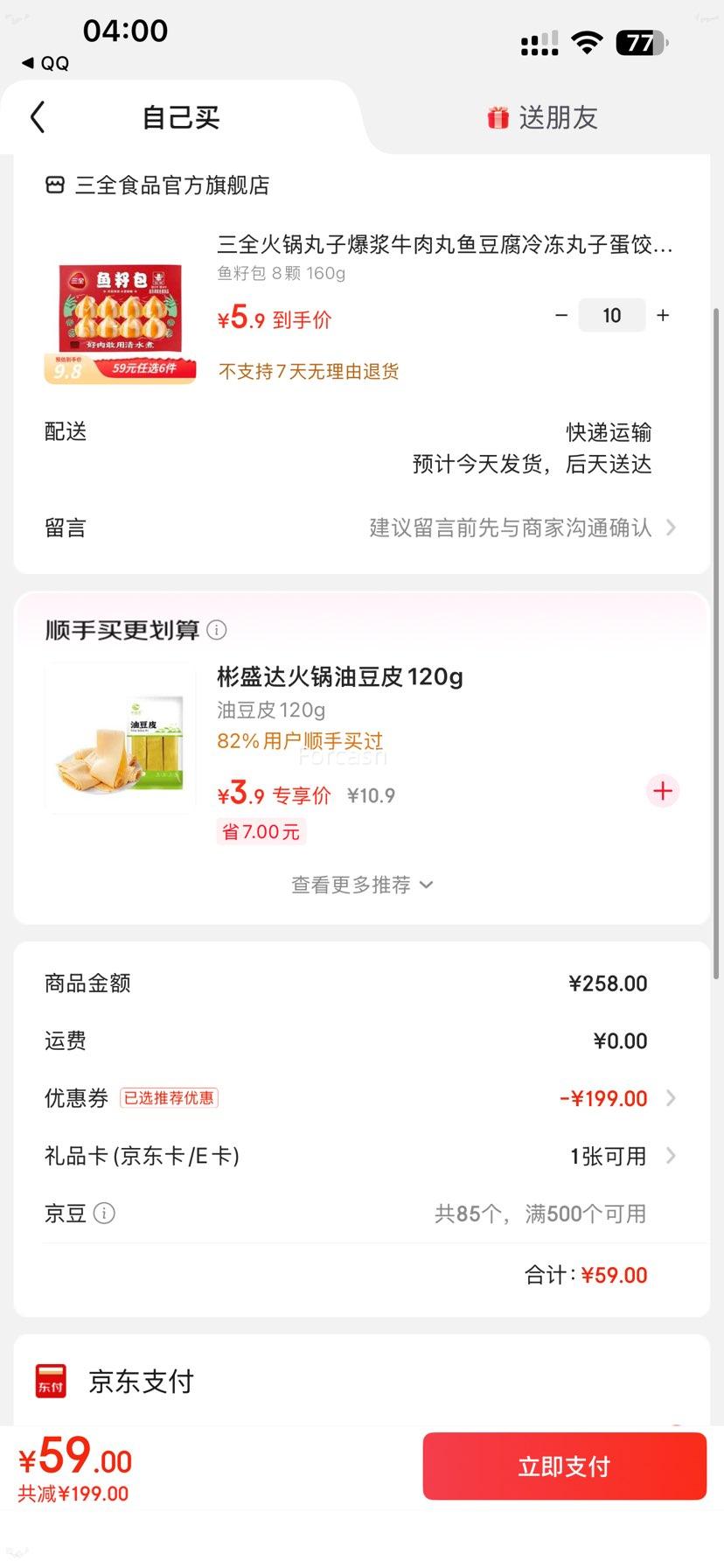Click the info icon next to 顺手买更划算
The height and width of the screenshot is (1568, 724).
[217, 629]
